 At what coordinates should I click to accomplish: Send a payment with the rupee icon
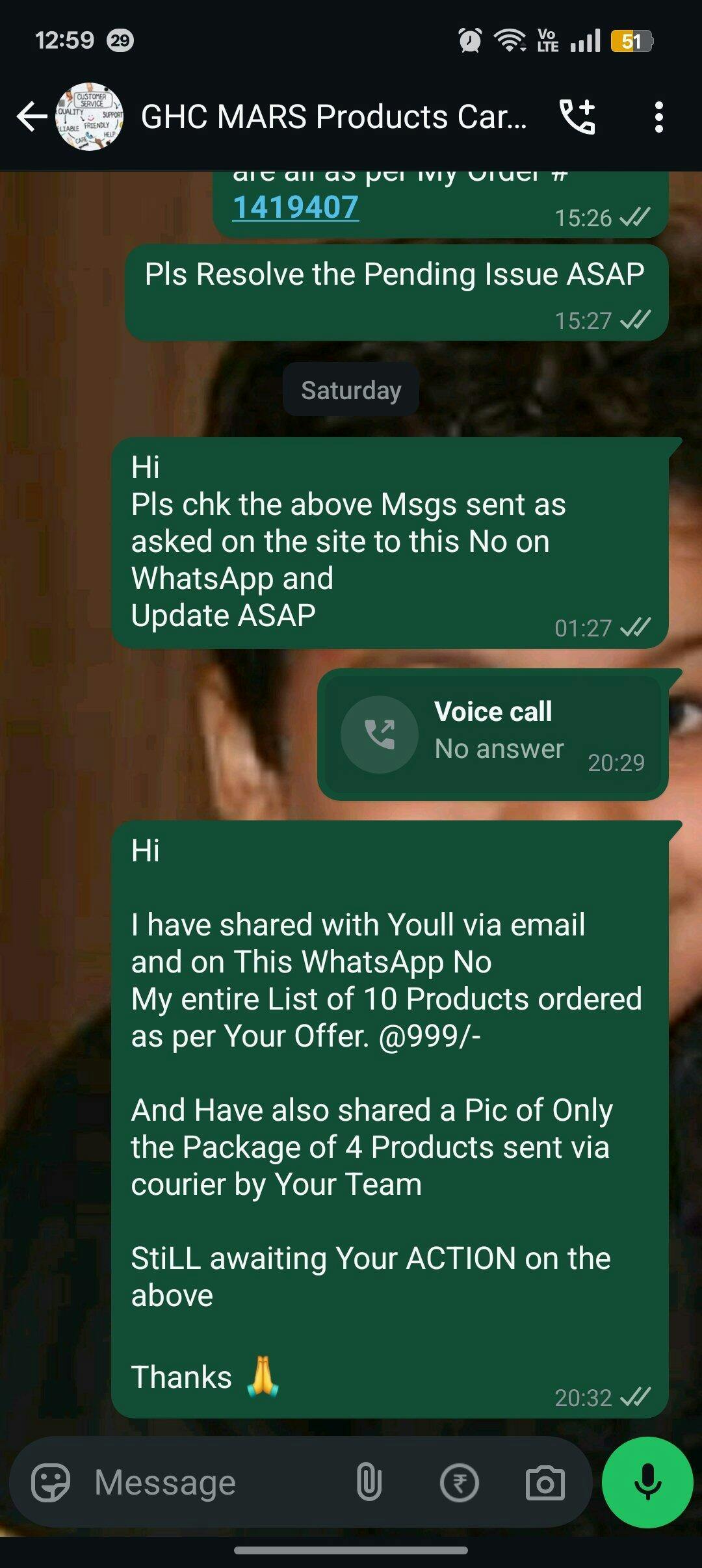459,1483
